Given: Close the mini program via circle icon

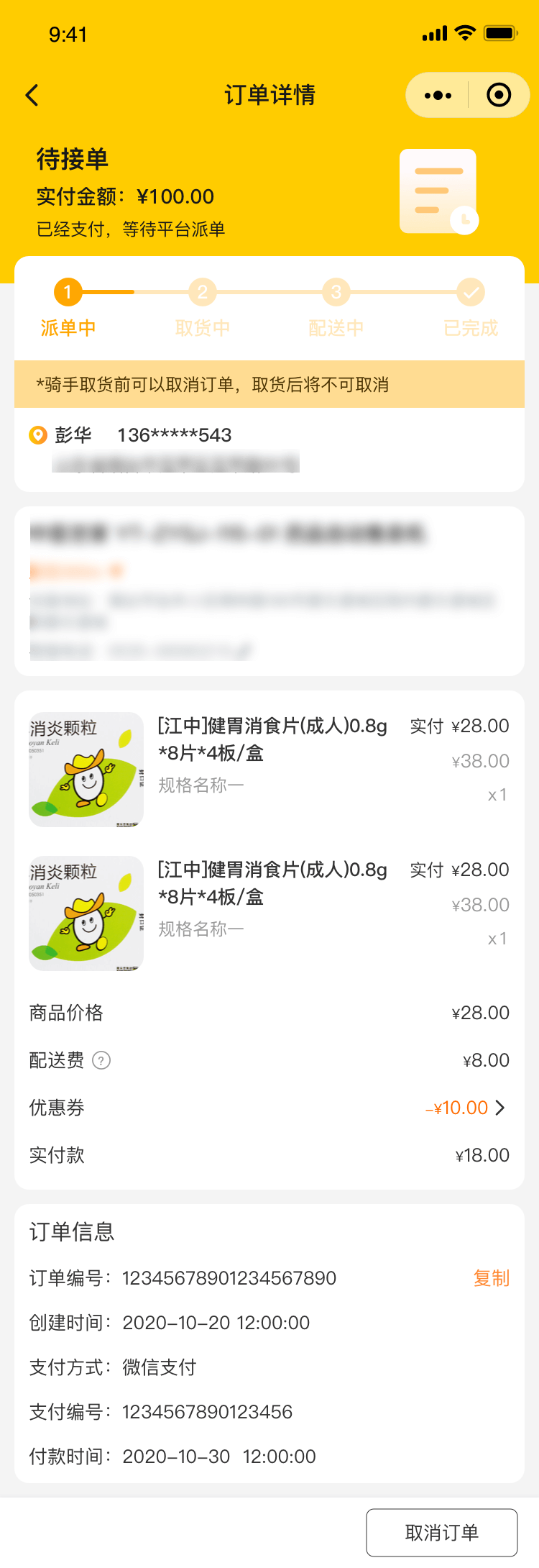Looking at the screenshot, I should 499,95.
